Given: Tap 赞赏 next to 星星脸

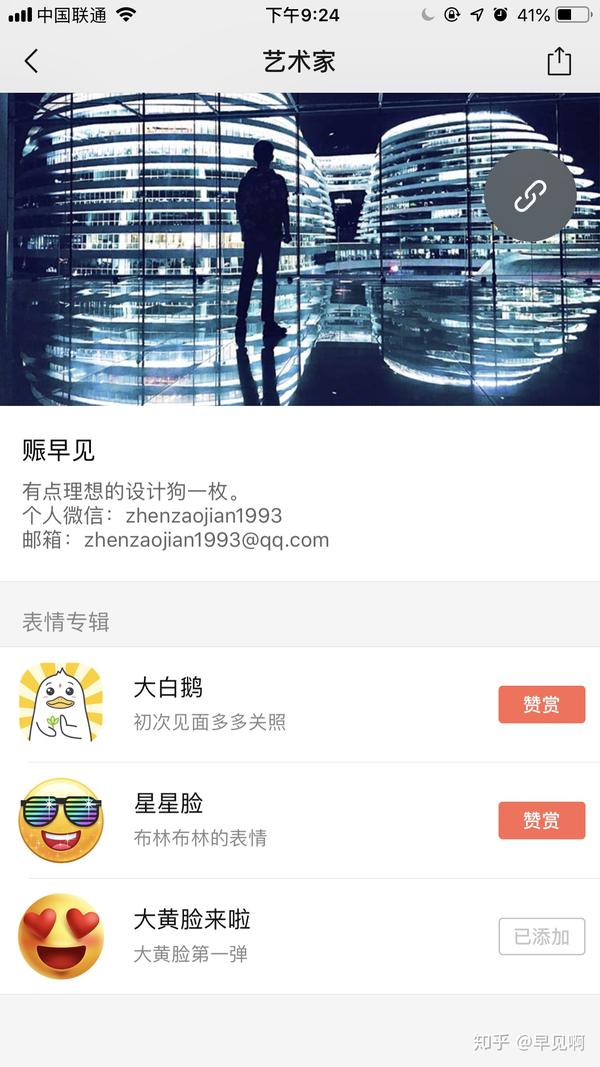Looking at the screenshot, I should [x=541, y=821].
